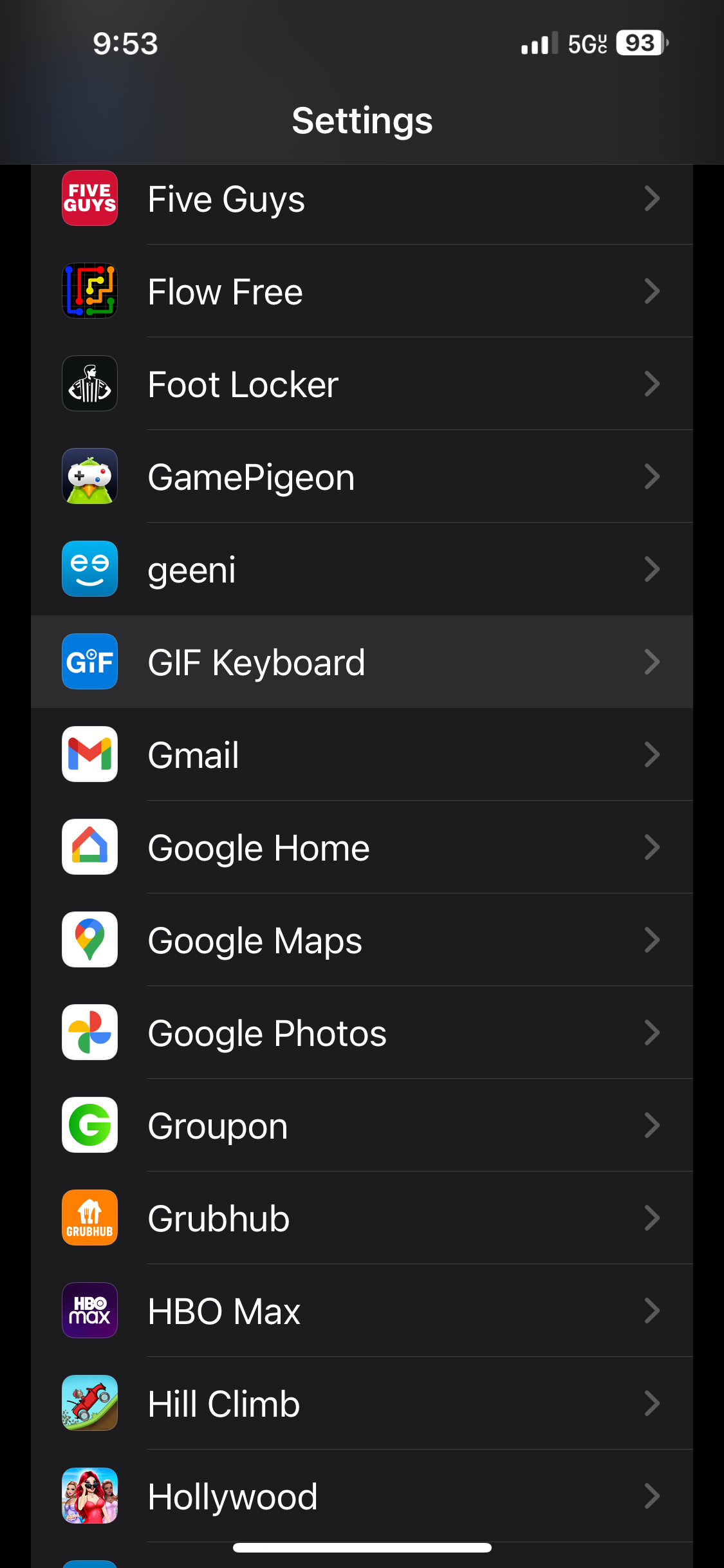Select Google Photos row
The width and height of the screenshot is (724, 1568).
point(362,1033)
